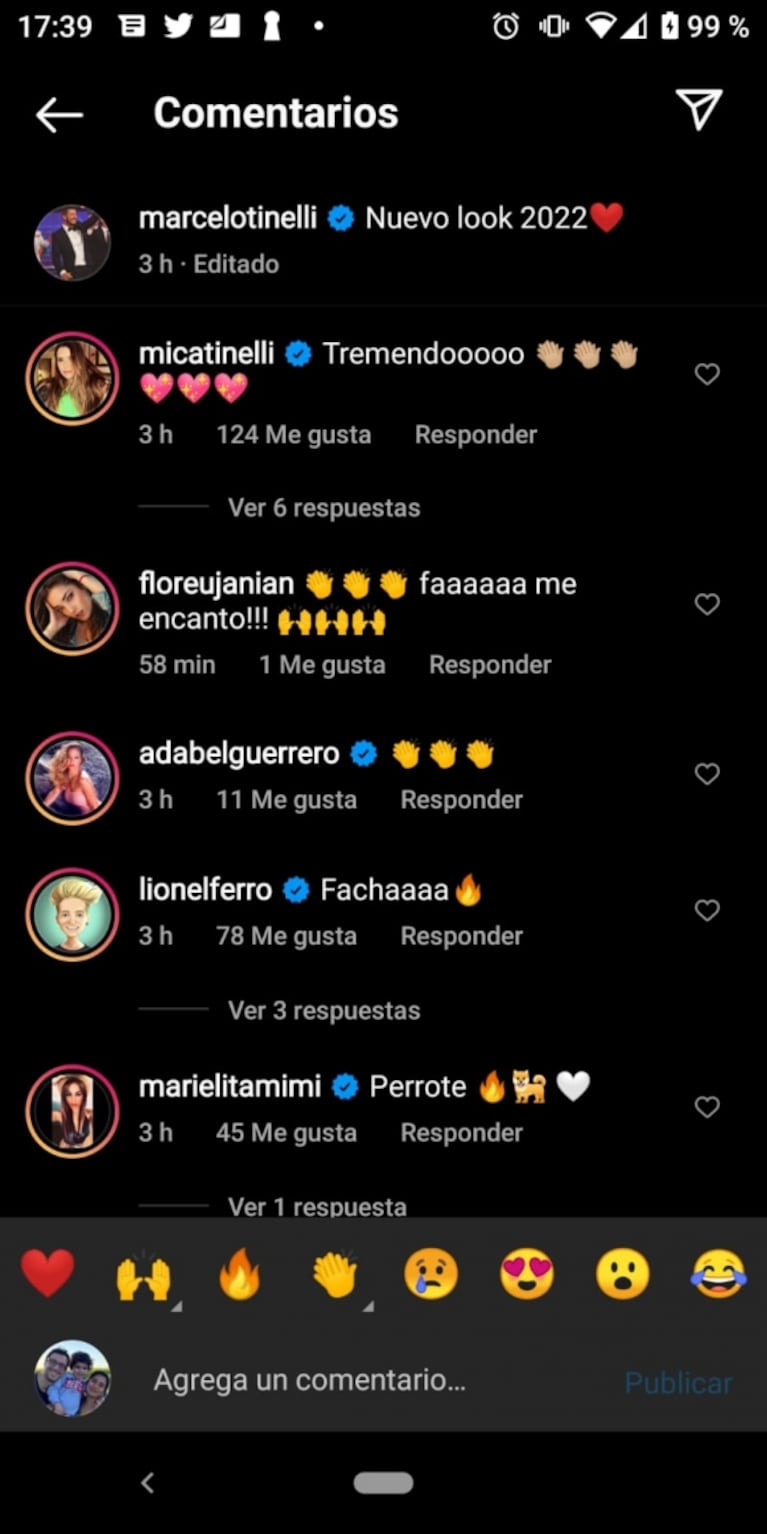Reply to marielitamimi's comment

click(x=461, y=1133)
